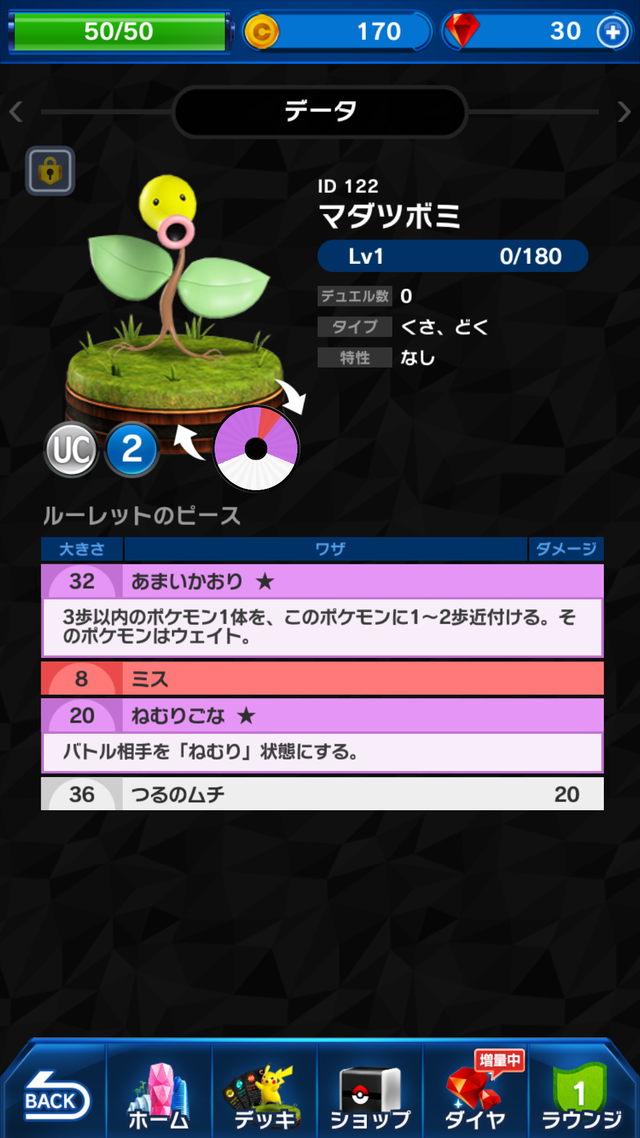The image size is (640, 1138).
Task: Select the つるのムチ move row
Action: pos(322,794)
